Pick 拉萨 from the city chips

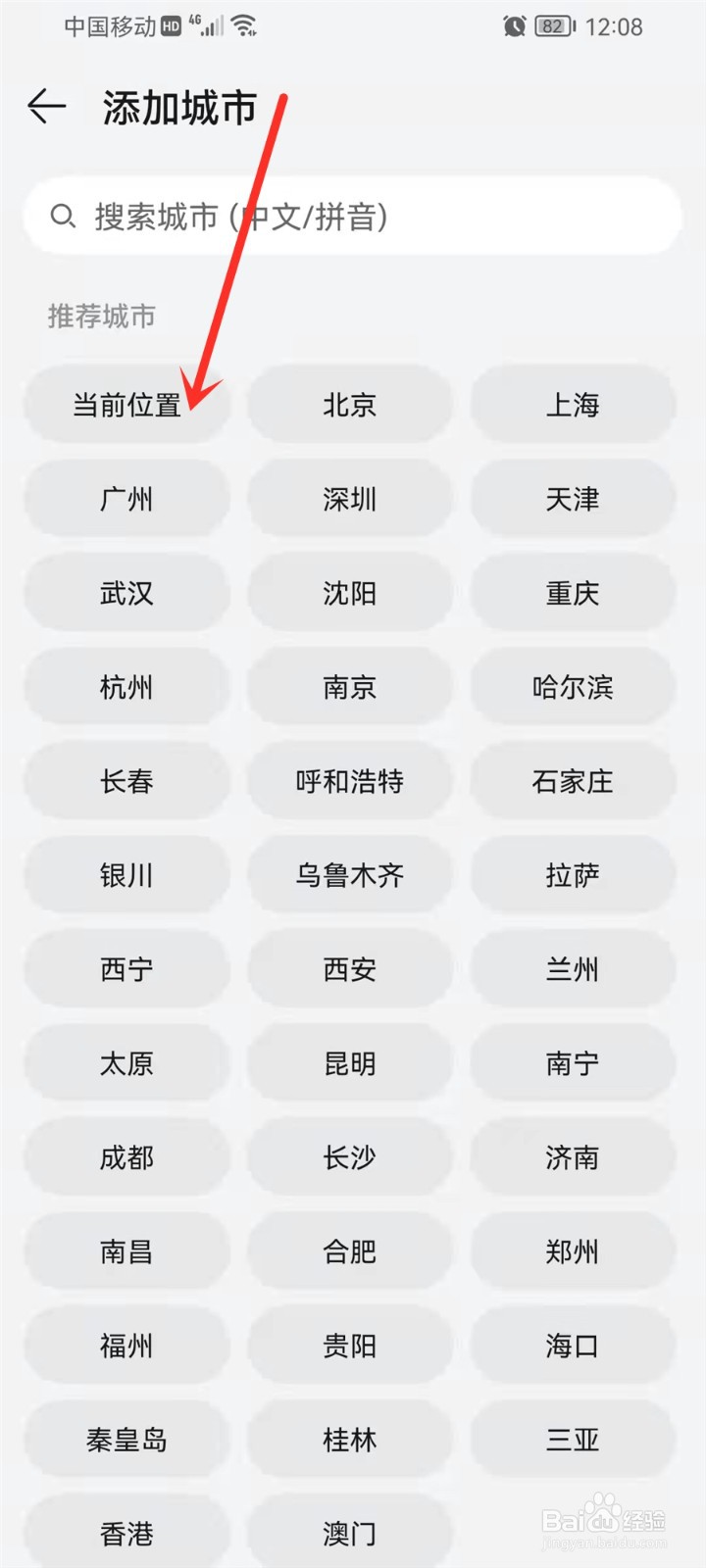[573, 875]
